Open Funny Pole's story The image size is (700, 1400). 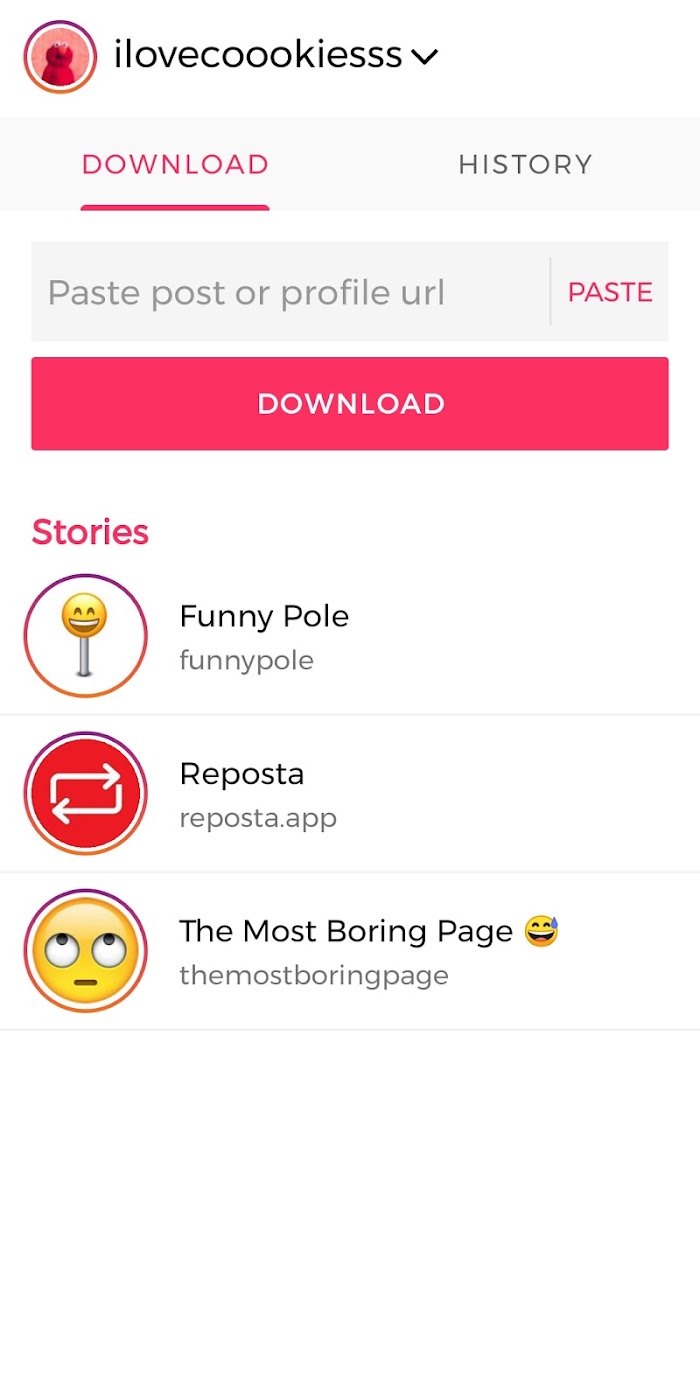tap(350, 636)
